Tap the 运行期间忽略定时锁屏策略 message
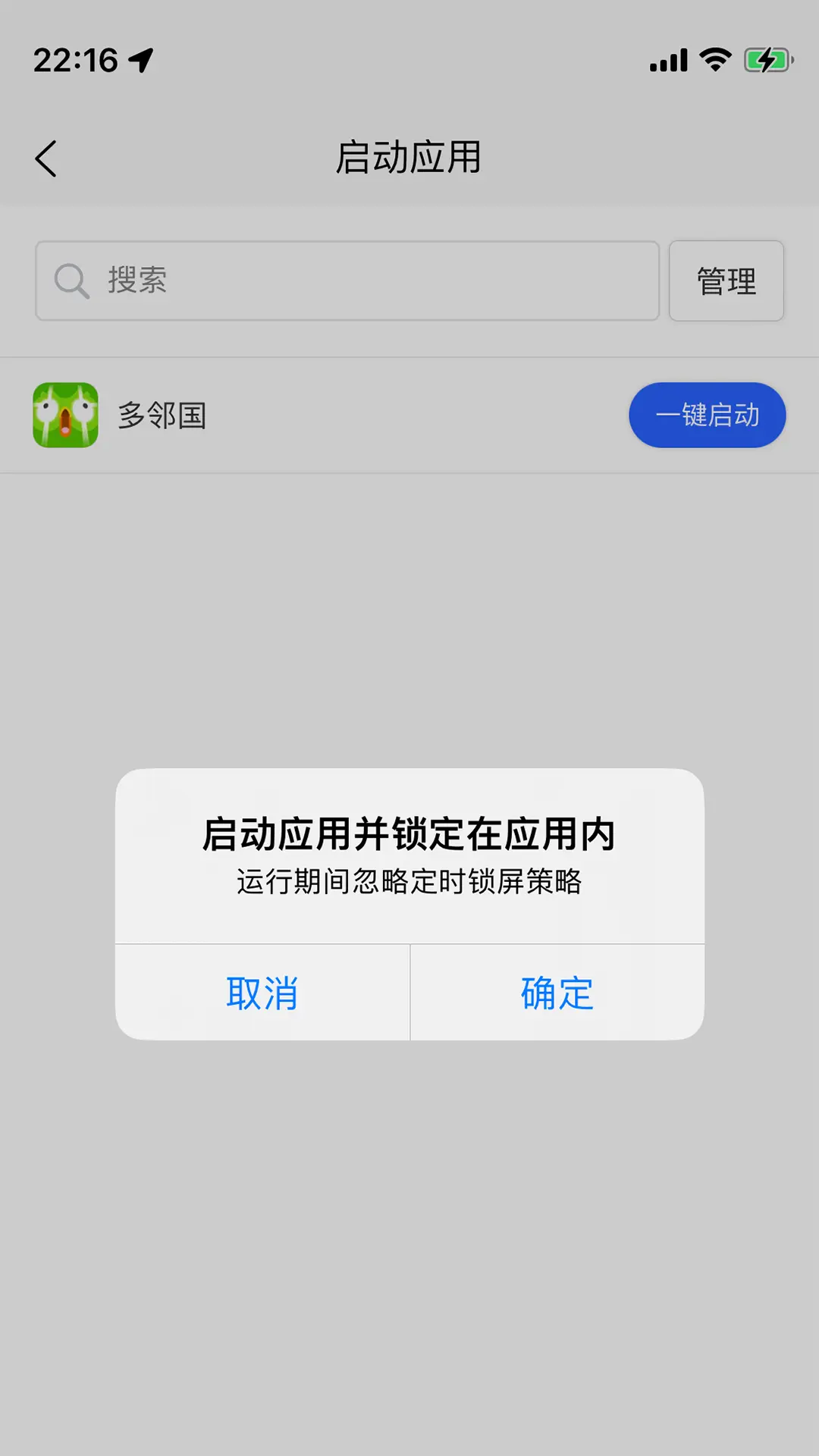The height and width of the screenshot is (1456, 819). pos(409,882)
